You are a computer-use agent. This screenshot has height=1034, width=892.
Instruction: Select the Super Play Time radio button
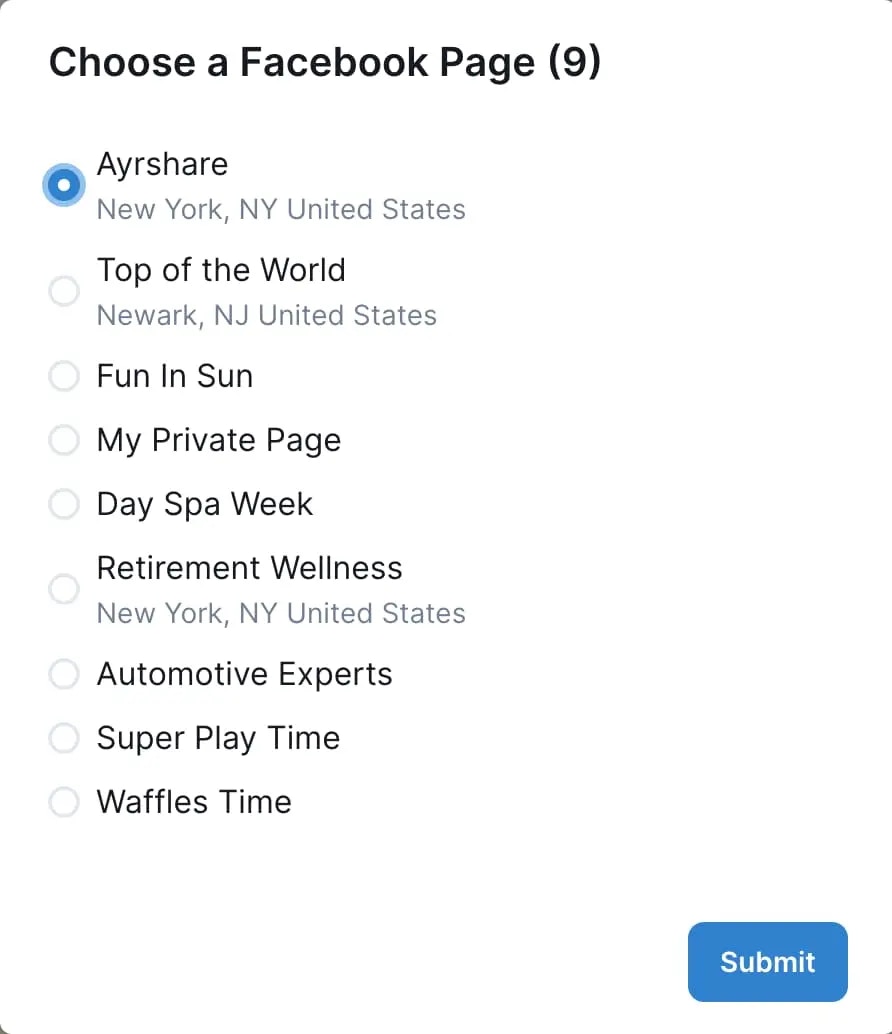(x=64, y=738)
